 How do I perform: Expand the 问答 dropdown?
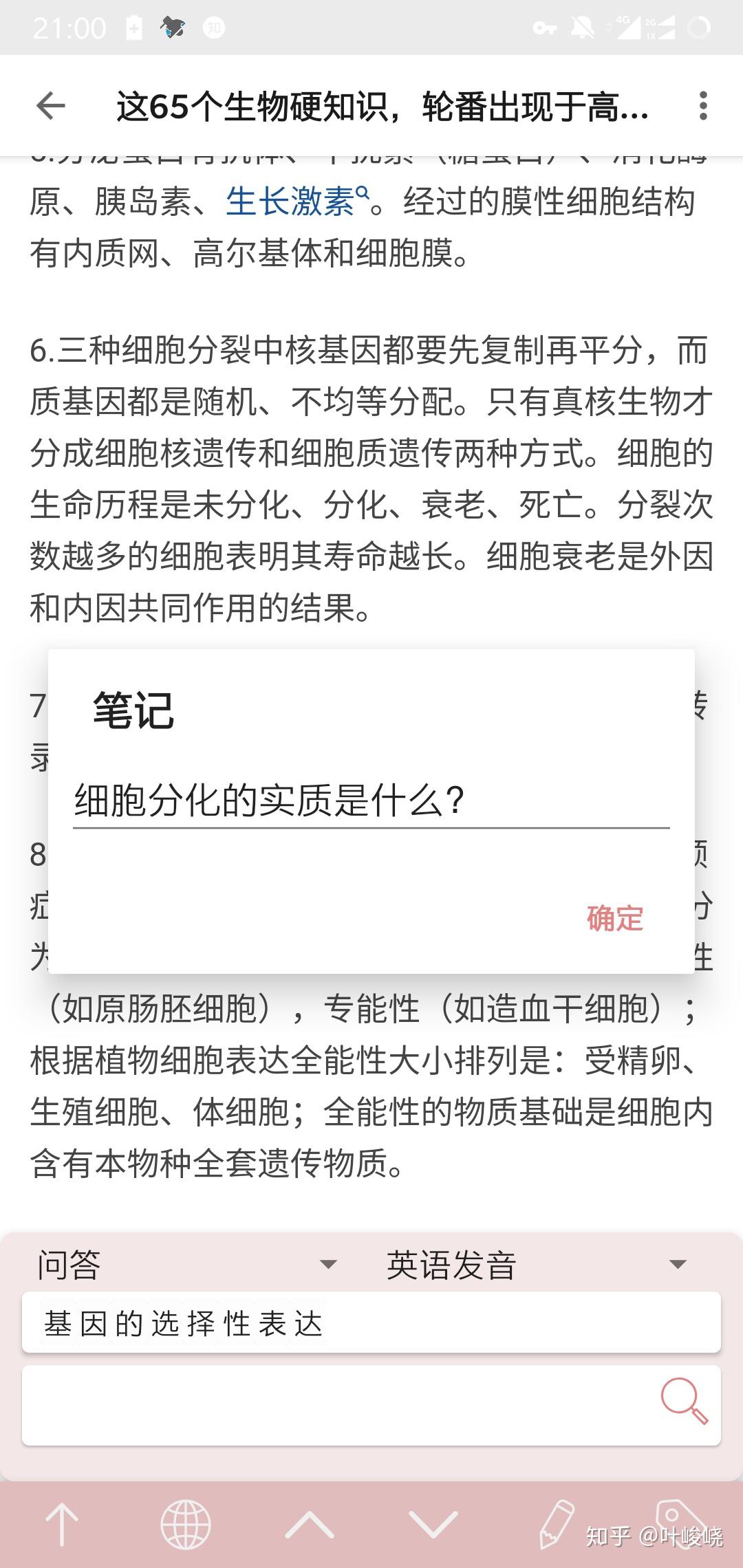click(186, 1264)
